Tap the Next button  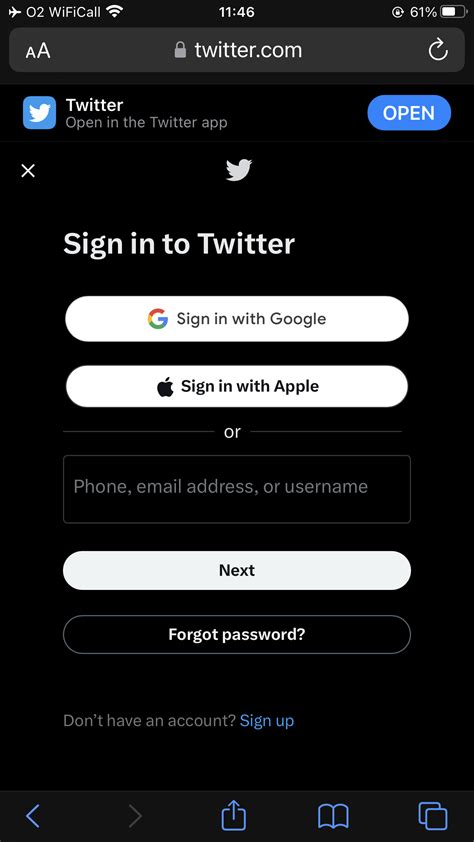point(237,570)
